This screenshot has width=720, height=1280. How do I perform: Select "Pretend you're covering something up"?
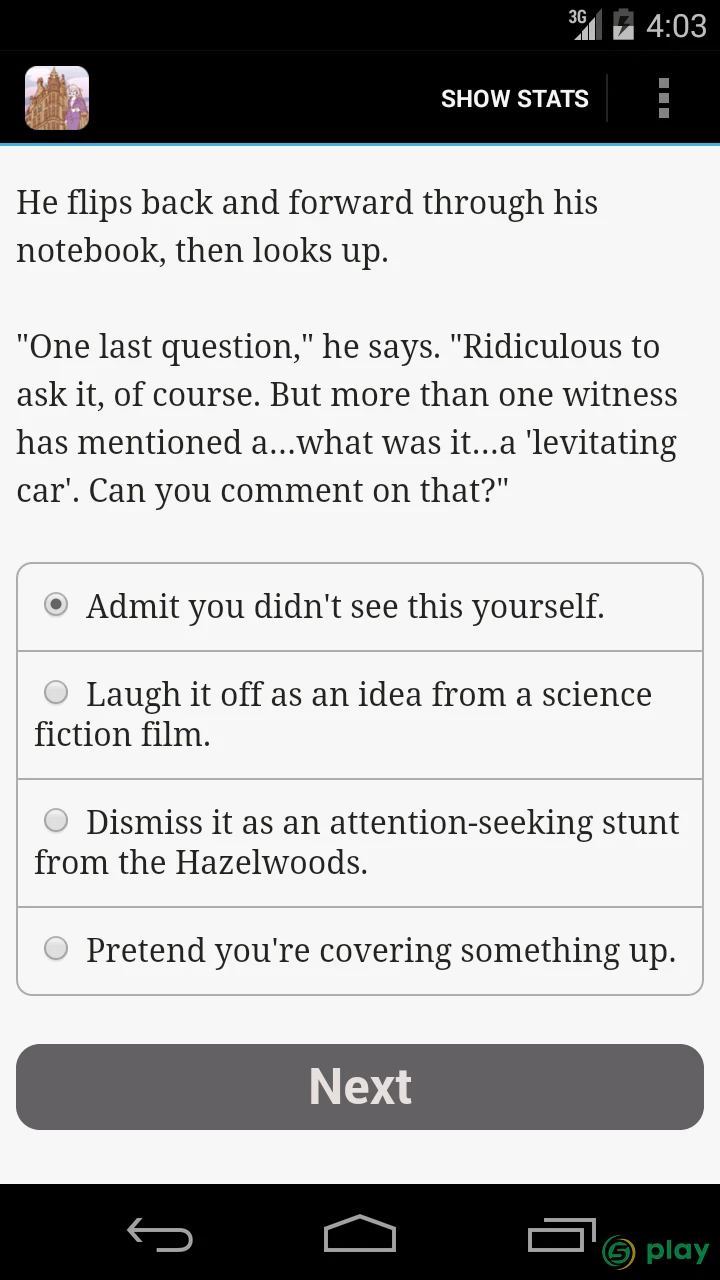pyautogui.click(x=360, y=951)
